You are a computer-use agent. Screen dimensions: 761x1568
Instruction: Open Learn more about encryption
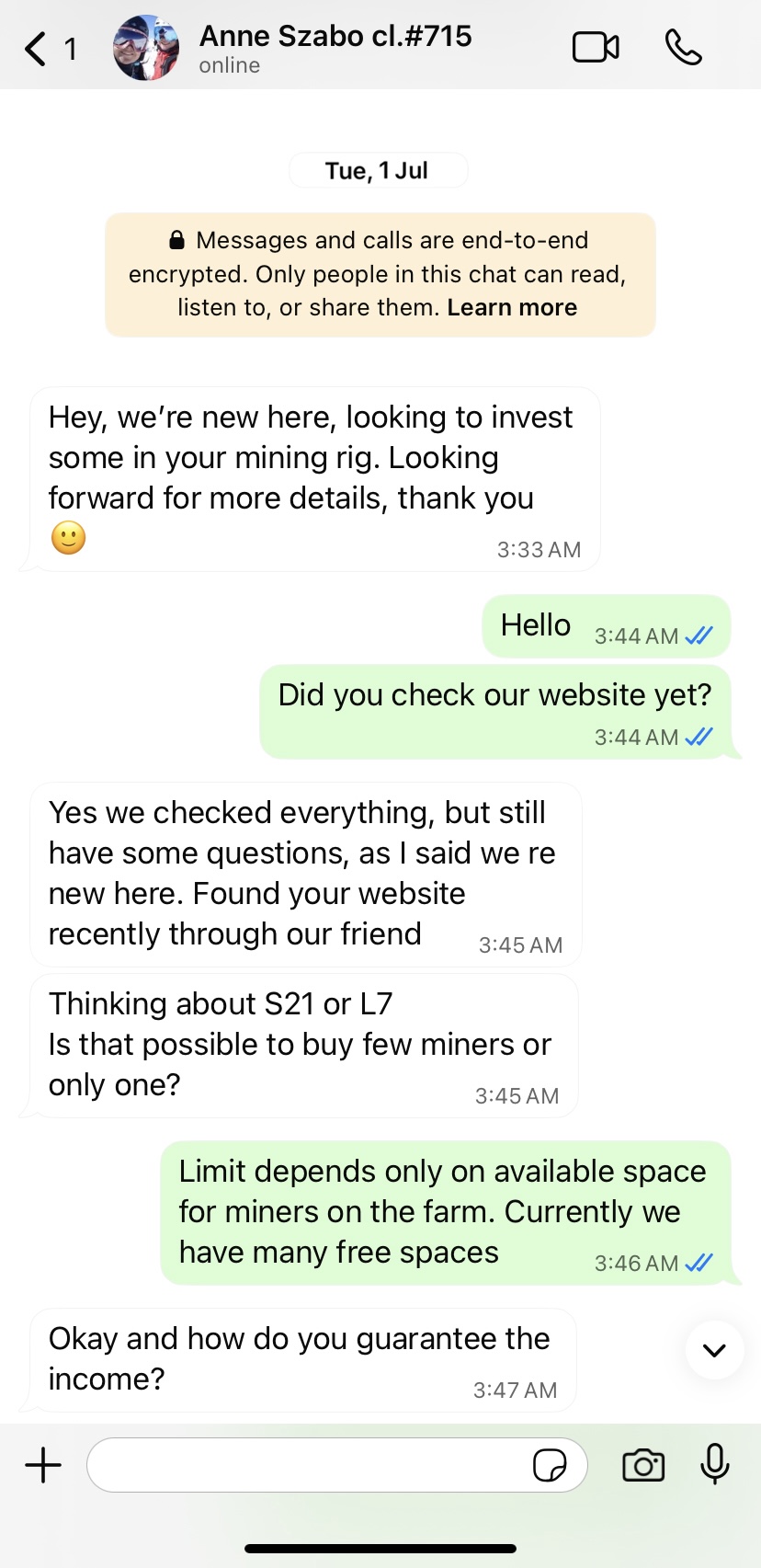point(512,308)
